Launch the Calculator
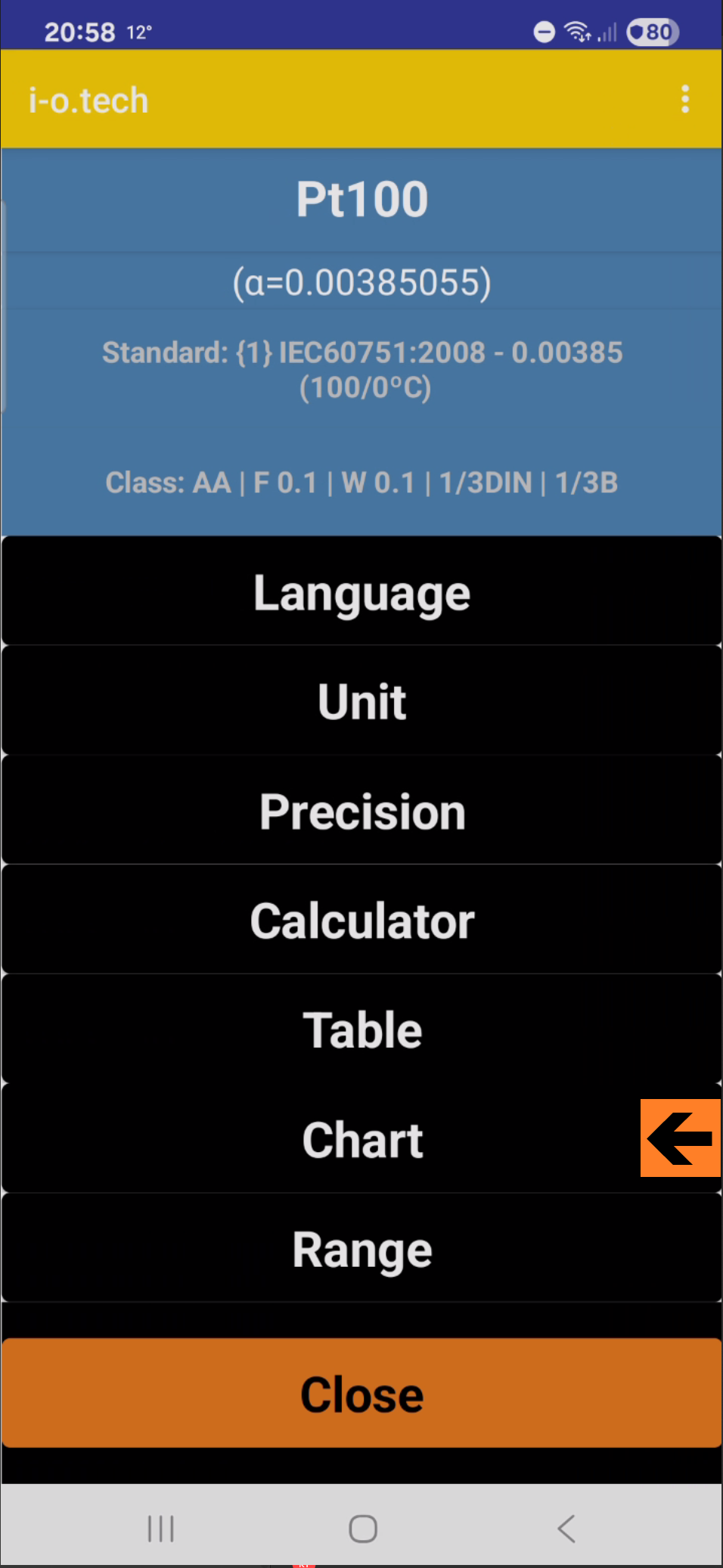The image size is (723, 1568). pyautogui.click(x=361, y=921)
